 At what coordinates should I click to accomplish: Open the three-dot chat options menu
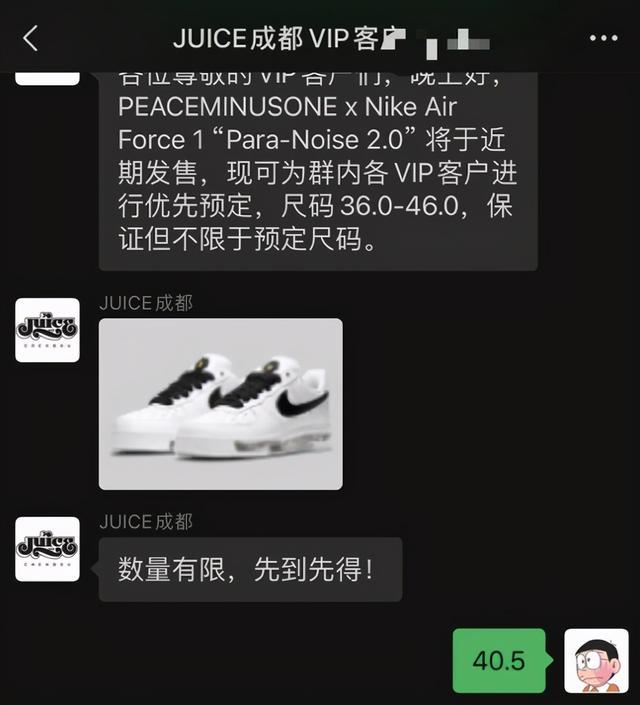603,39
